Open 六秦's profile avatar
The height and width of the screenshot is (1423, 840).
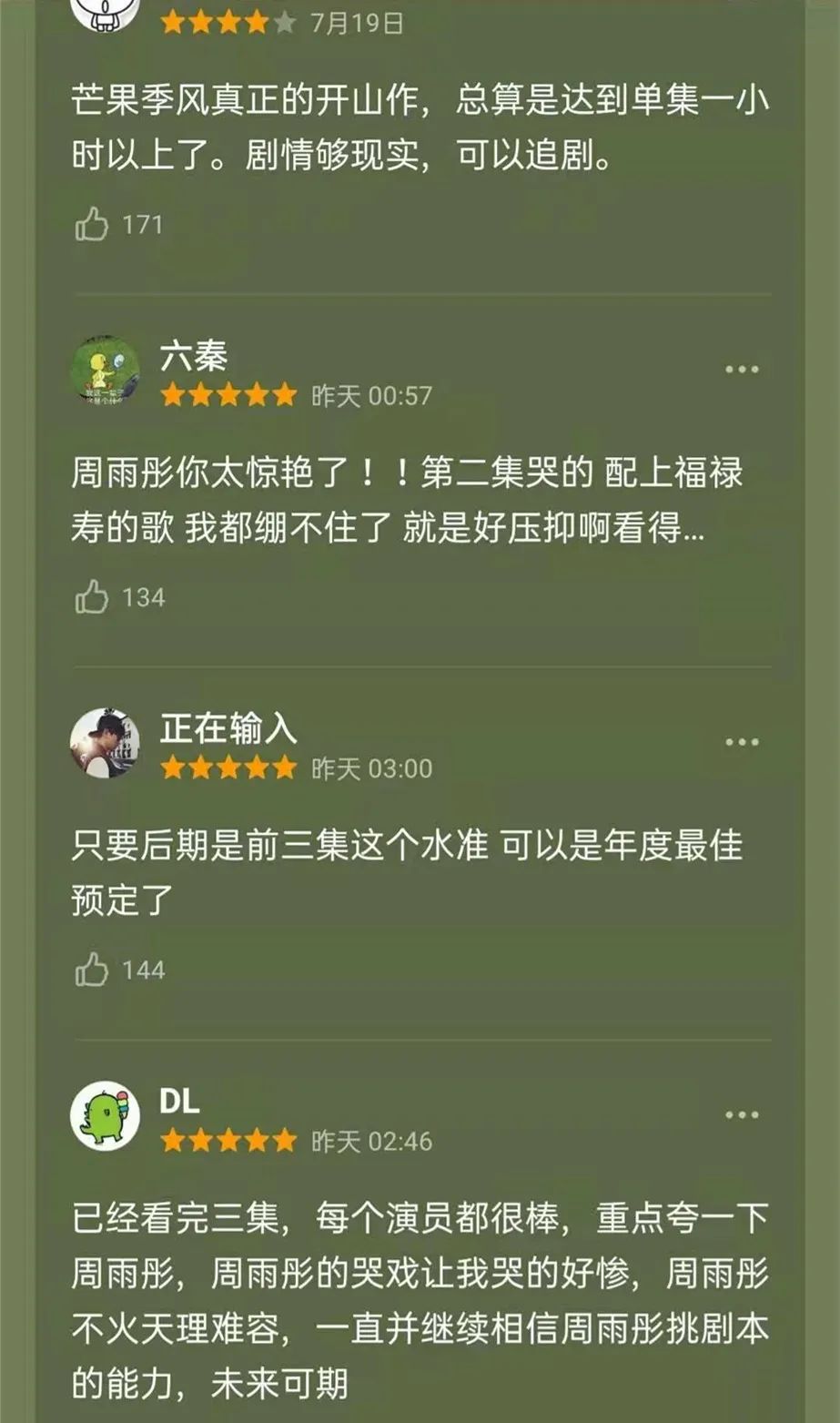pyautogui.click(x=106, y=369)
